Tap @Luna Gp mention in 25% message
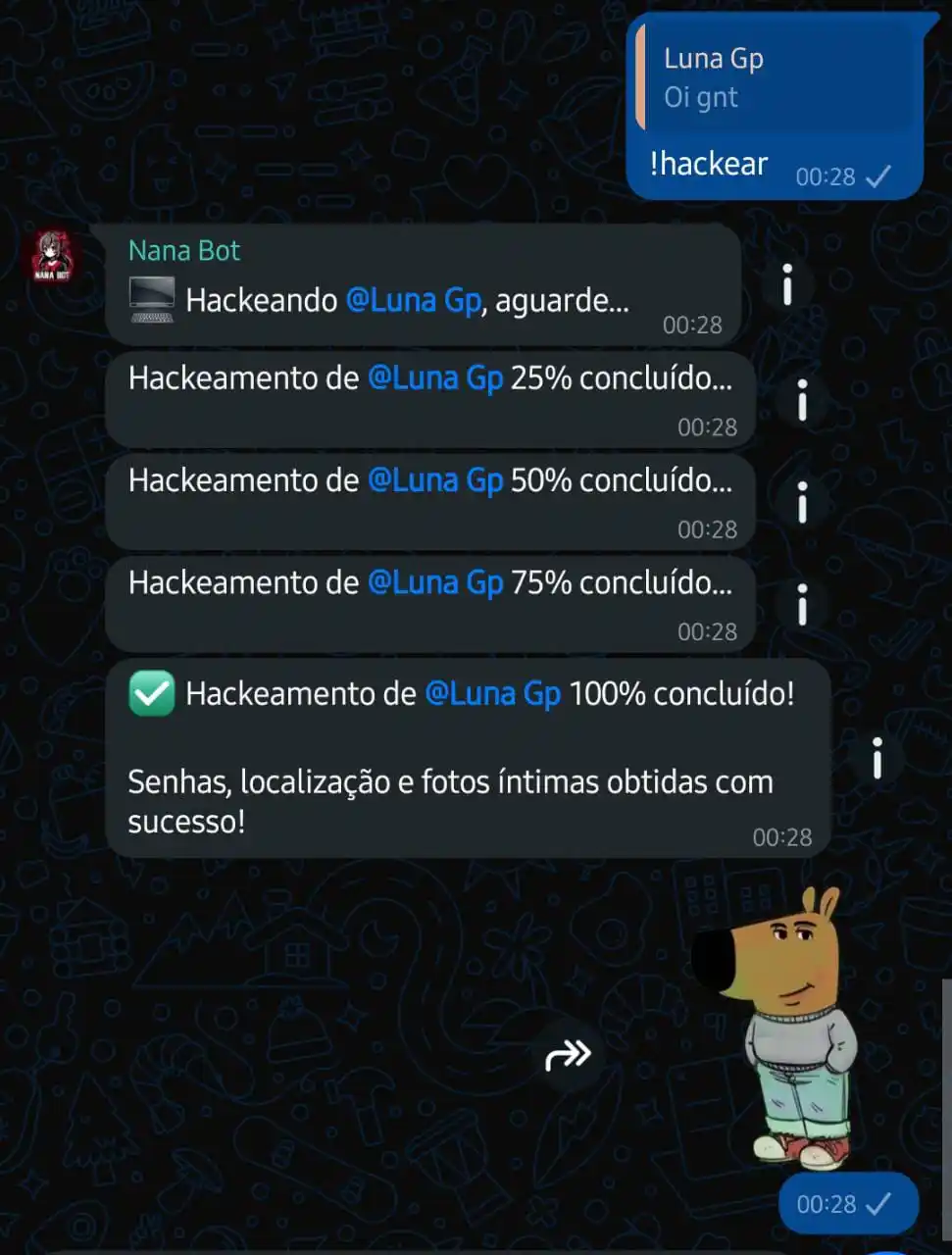Viewport: 952px width, 1255px height. [x=434, y=378]
